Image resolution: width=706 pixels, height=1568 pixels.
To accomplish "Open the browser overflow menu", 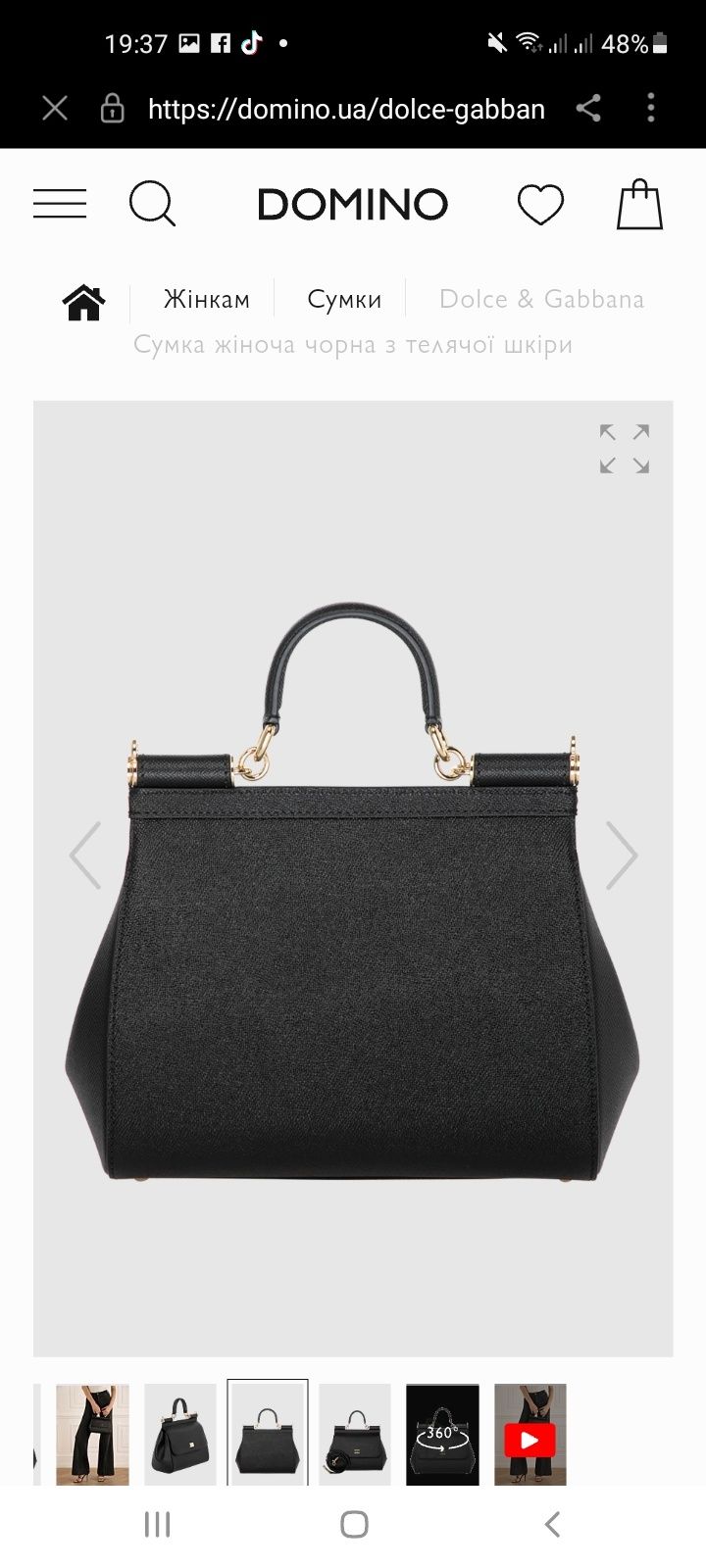I will pos(651,108).
